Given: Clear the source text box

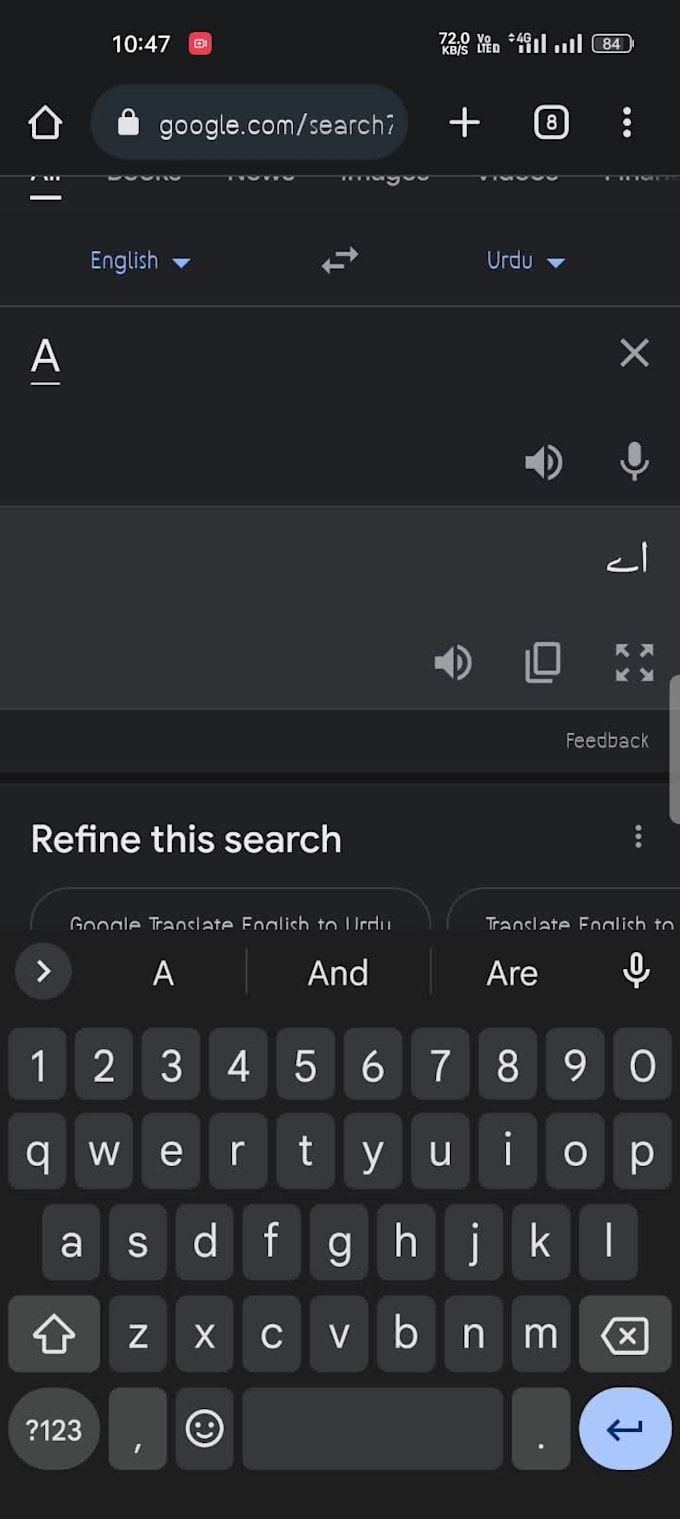Looking at the screenshot, I should point(634,353).
